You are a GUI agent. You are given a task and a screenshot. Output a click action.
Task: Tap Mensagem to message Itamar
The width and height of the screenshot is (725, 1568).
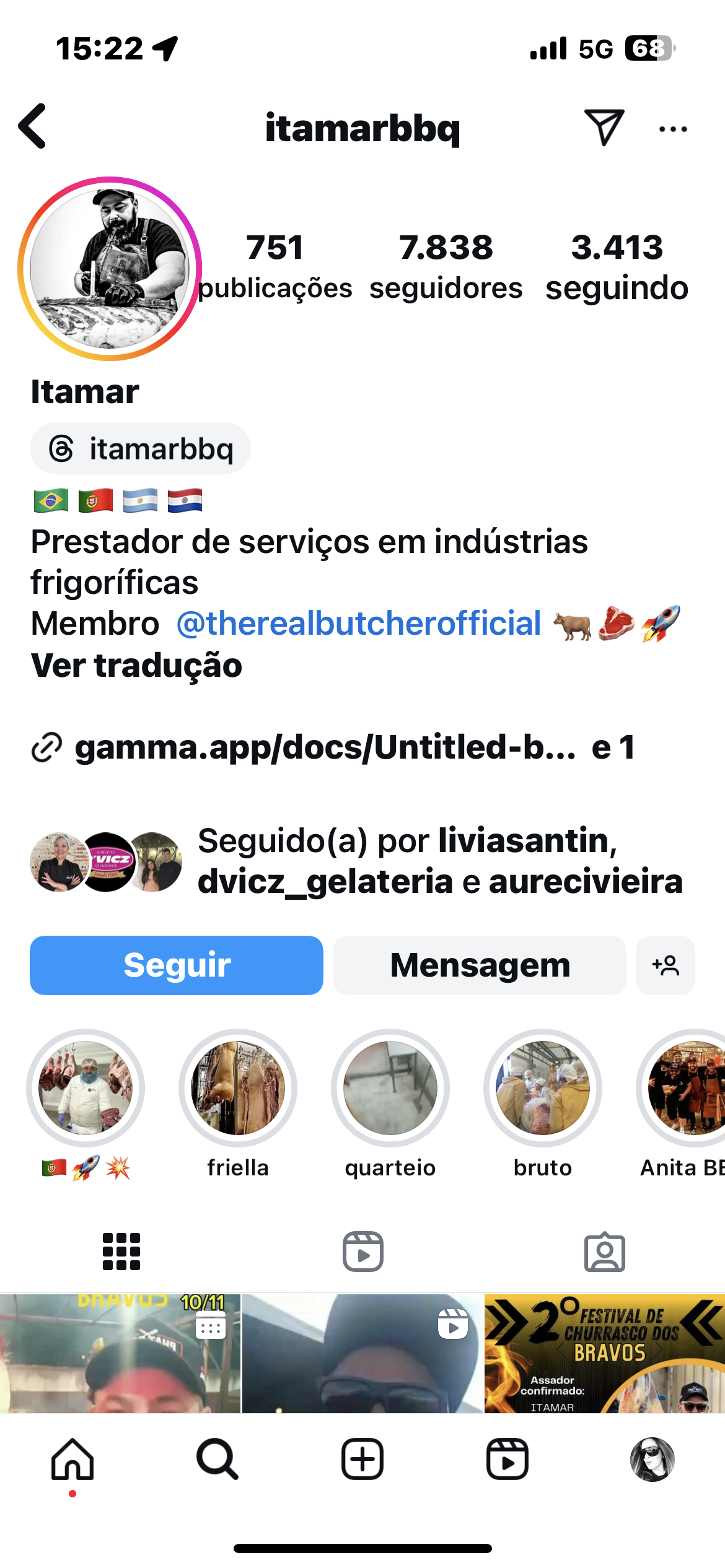tap(480, 965)
